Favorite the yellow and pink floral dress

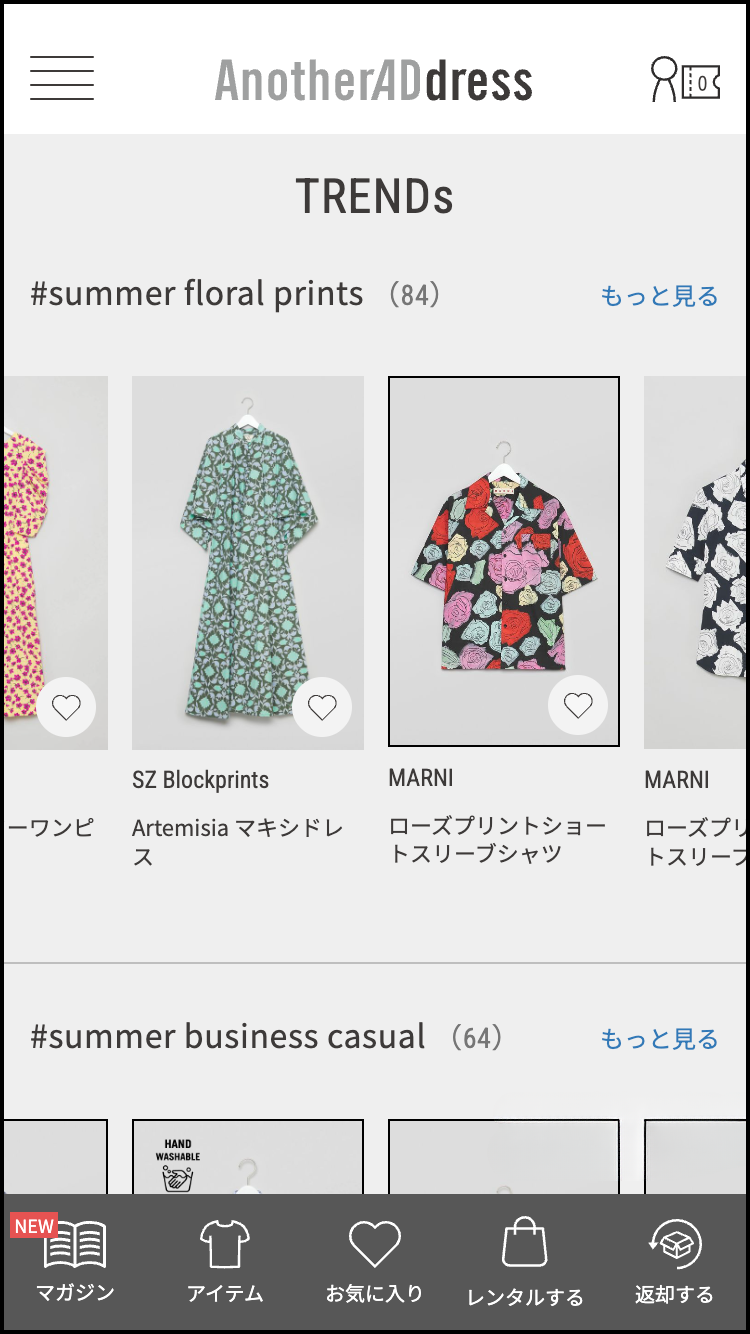(x=66, y=708)
